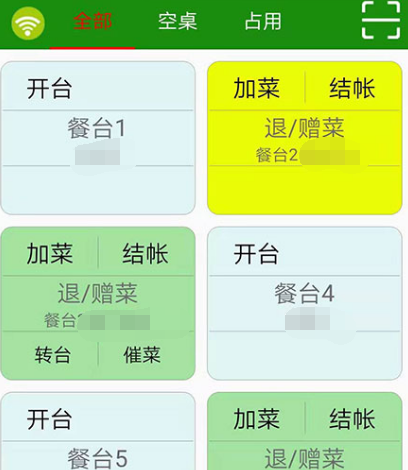Tap 催菜 to rush the dishes

pyautogui.click(x=142, y=354)
